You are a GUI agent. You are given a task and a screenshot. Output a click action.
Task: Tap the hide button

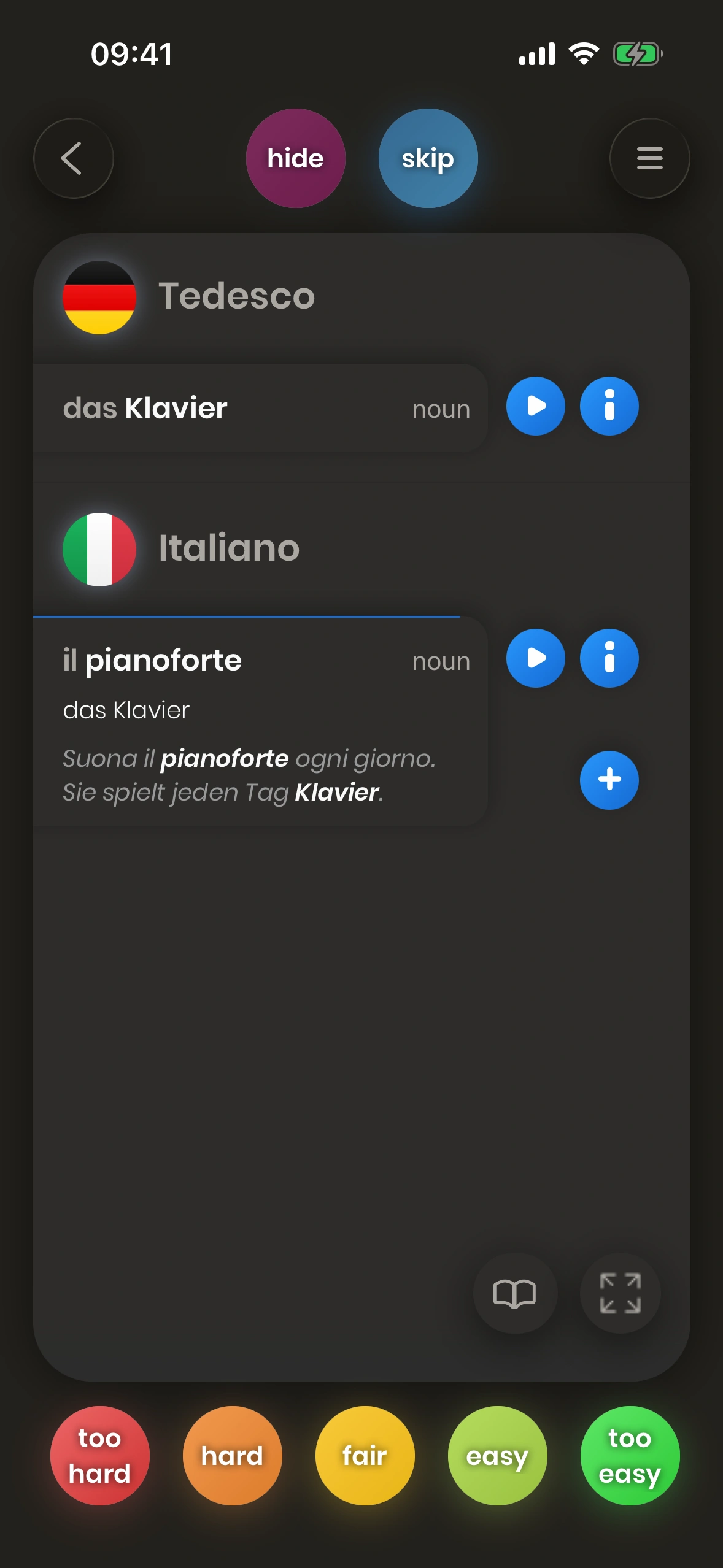295,158
